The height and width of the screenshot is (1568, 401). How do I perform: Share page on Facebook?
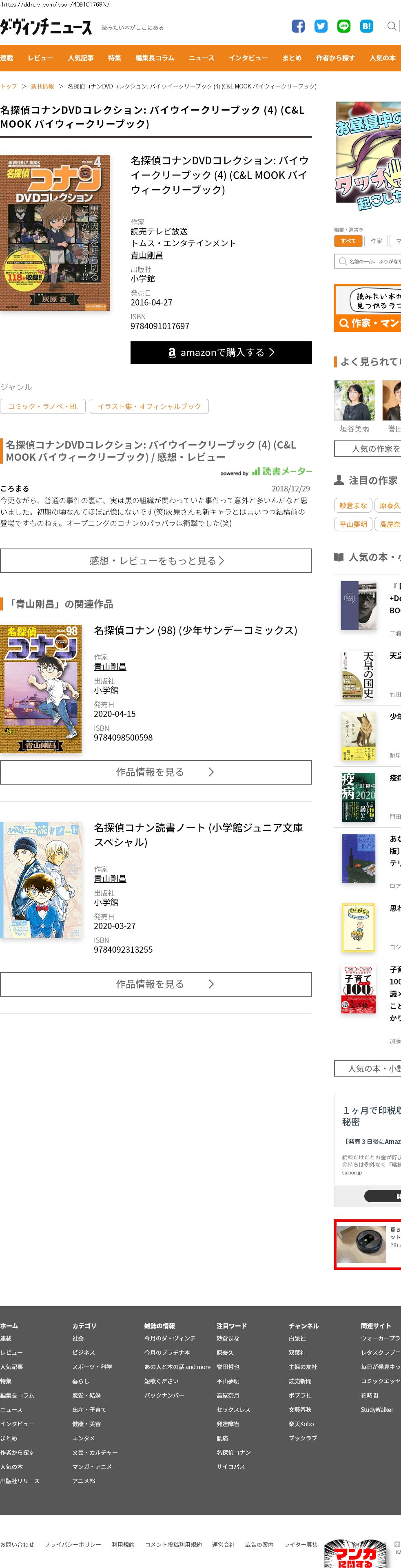click(298, 26)
